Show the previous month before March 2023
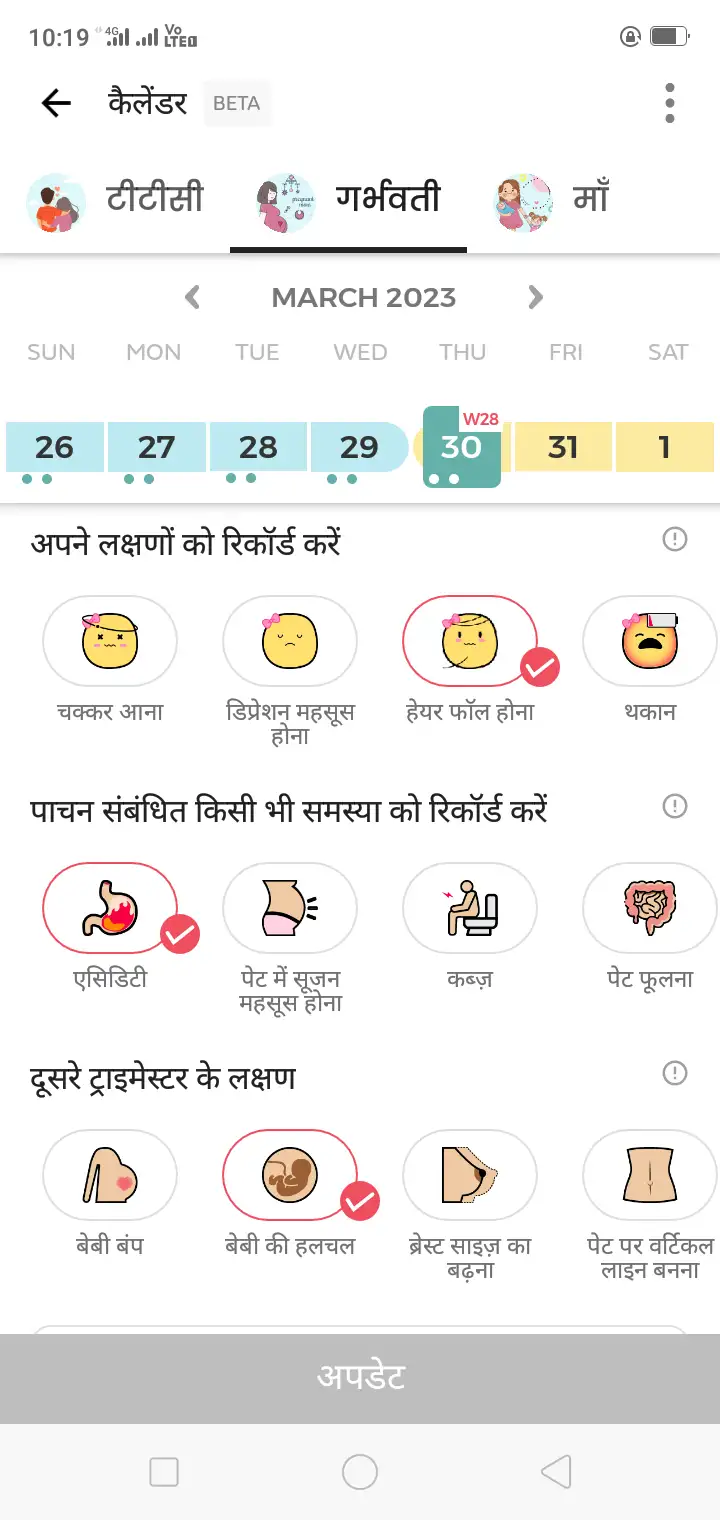720x1520 pixels. 193,297
